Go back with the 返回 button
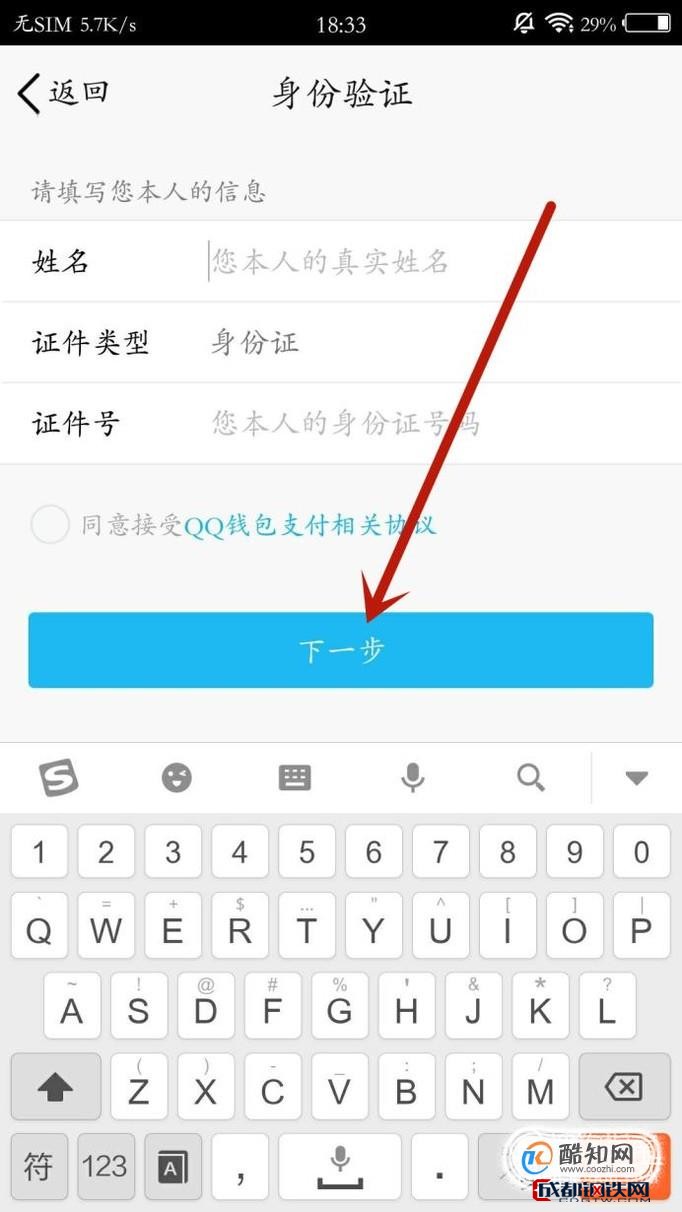Screen dimensions: 682x1212 pos(62,94)
